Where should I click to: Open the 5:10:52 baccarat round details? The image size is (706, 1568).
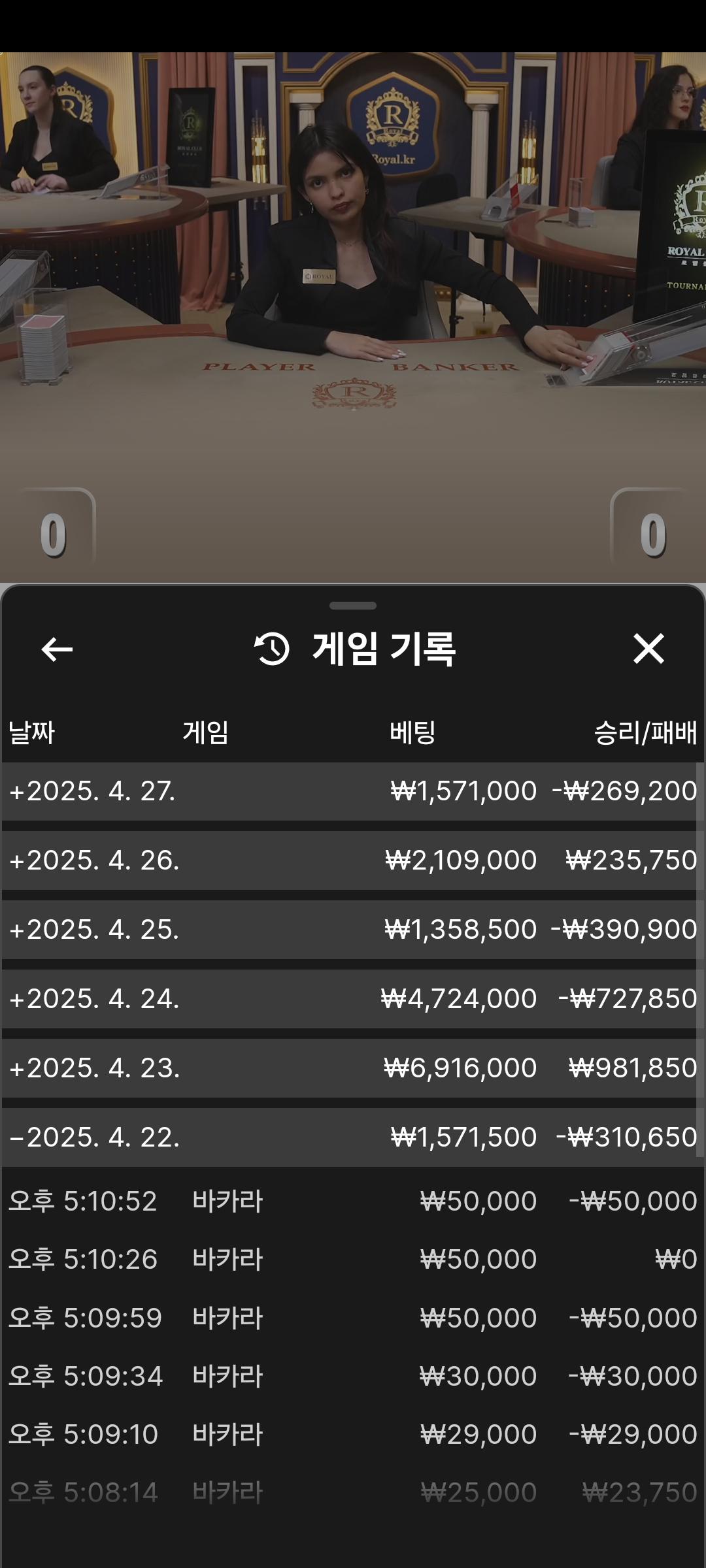(353, 1201)
